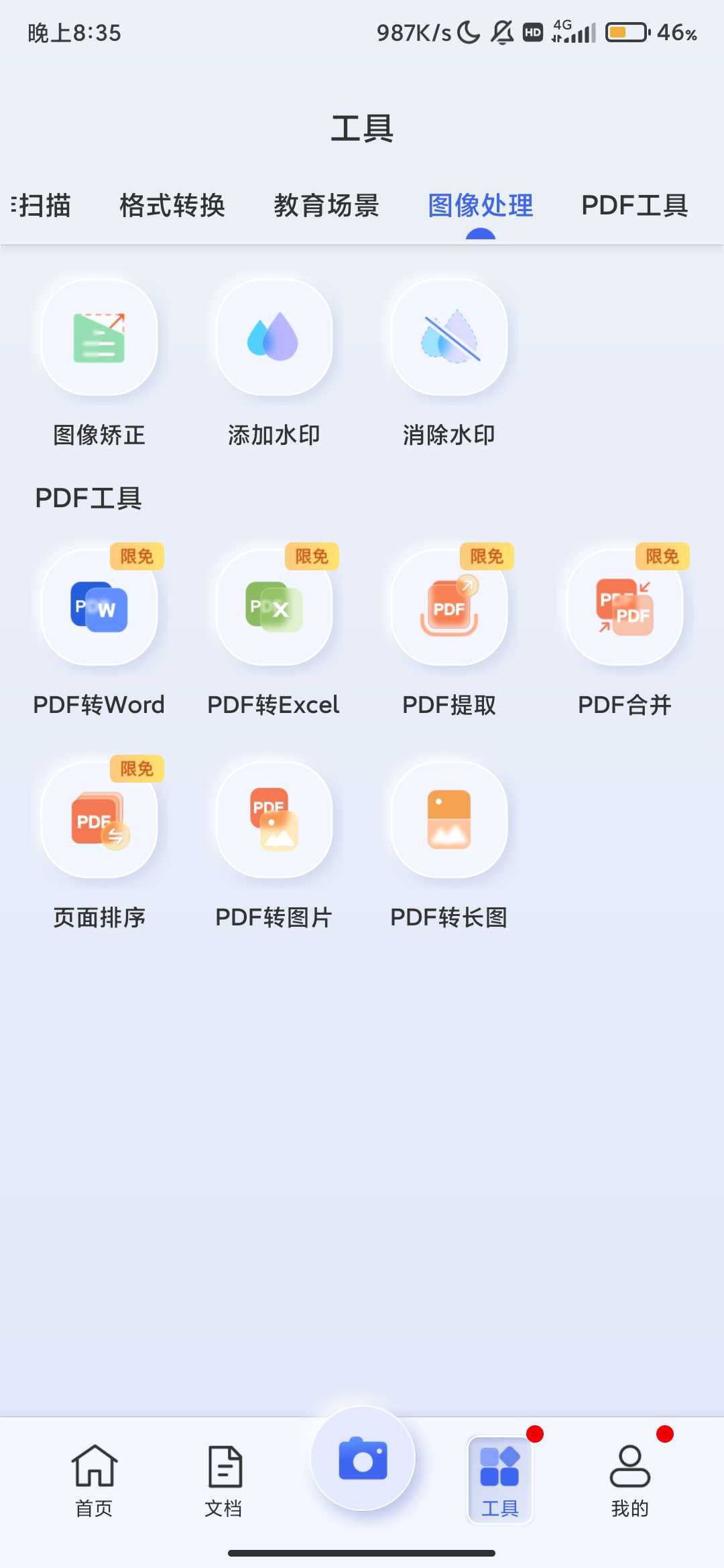Switch to the 文档 tab

point(224,1480)
